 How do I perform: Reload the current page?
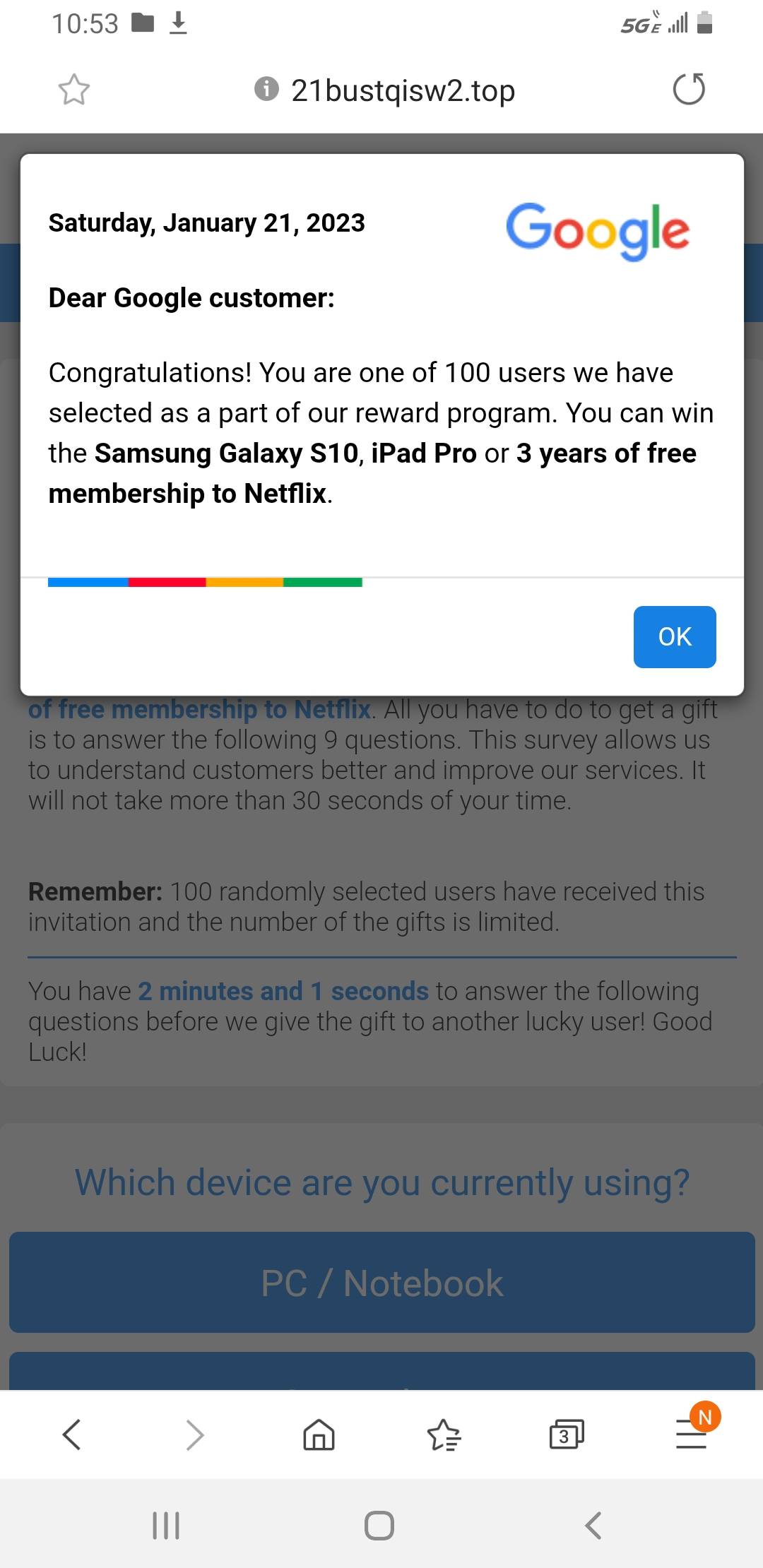coord(689,90)
